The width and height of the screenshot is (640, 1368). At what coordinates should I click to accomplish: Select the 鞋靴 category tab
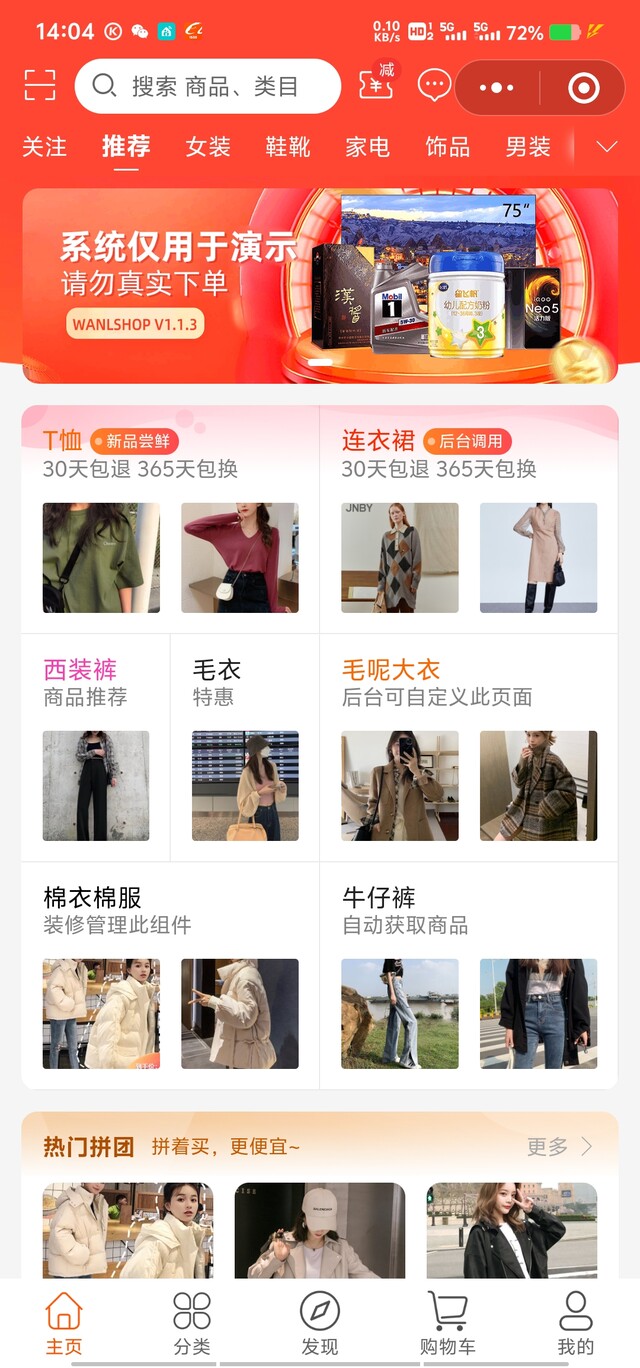[x=288, y=147]
